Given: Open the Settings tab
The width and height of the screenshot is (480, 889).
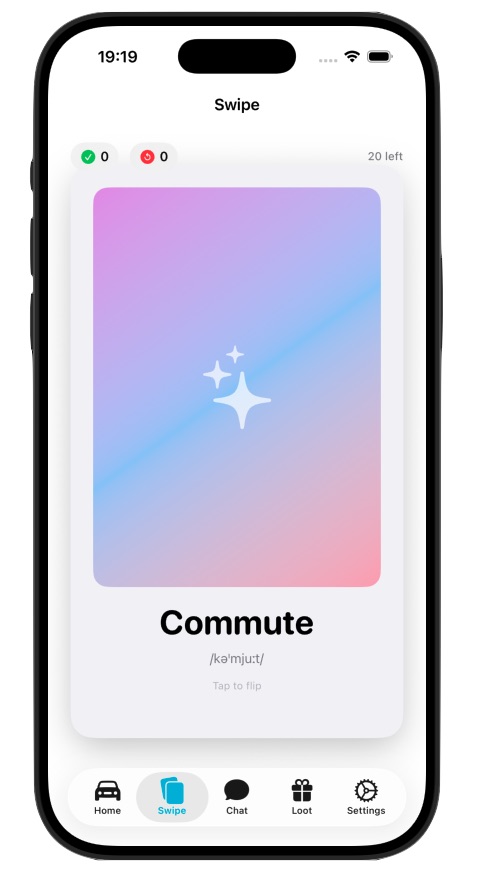Looking at the screenshot, I should tap(366, 797).
